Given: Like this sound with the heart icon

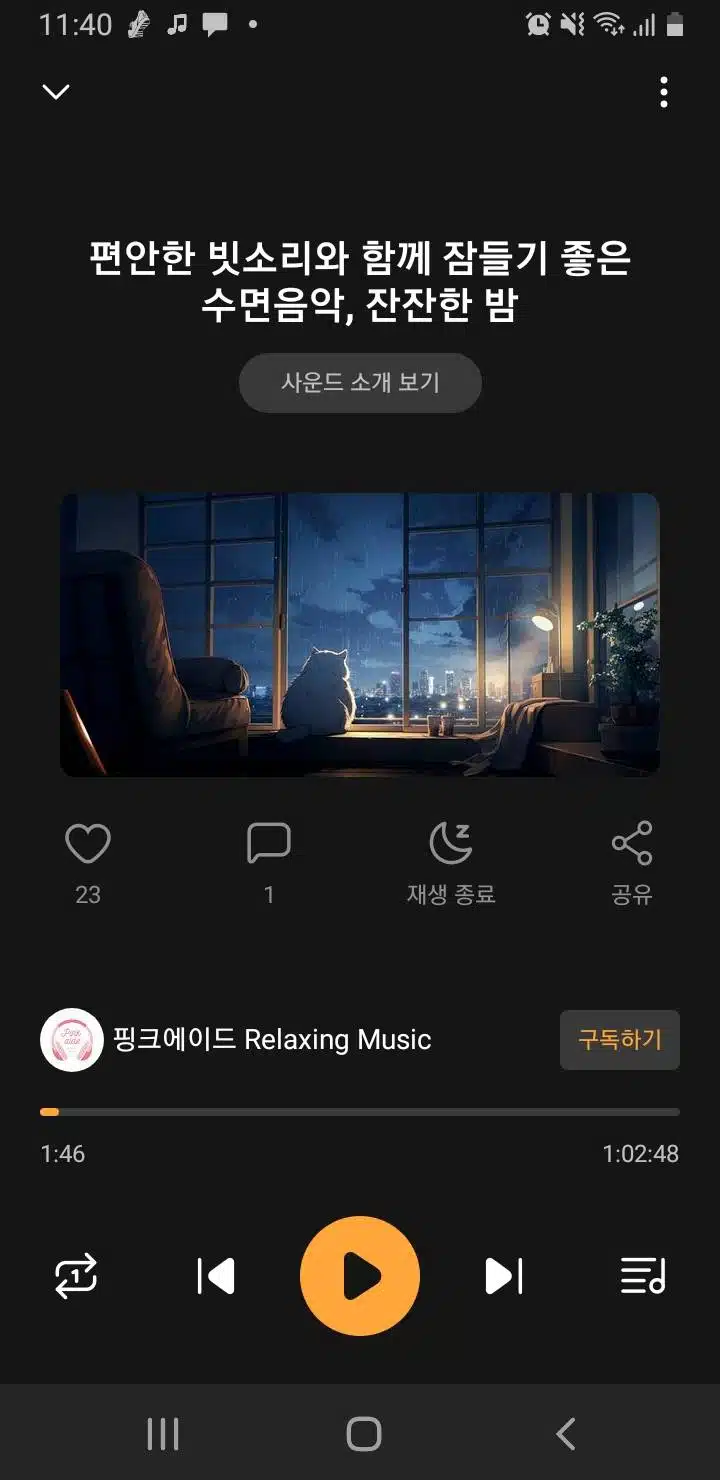Looking at the screenshot, I should (88, 844).
